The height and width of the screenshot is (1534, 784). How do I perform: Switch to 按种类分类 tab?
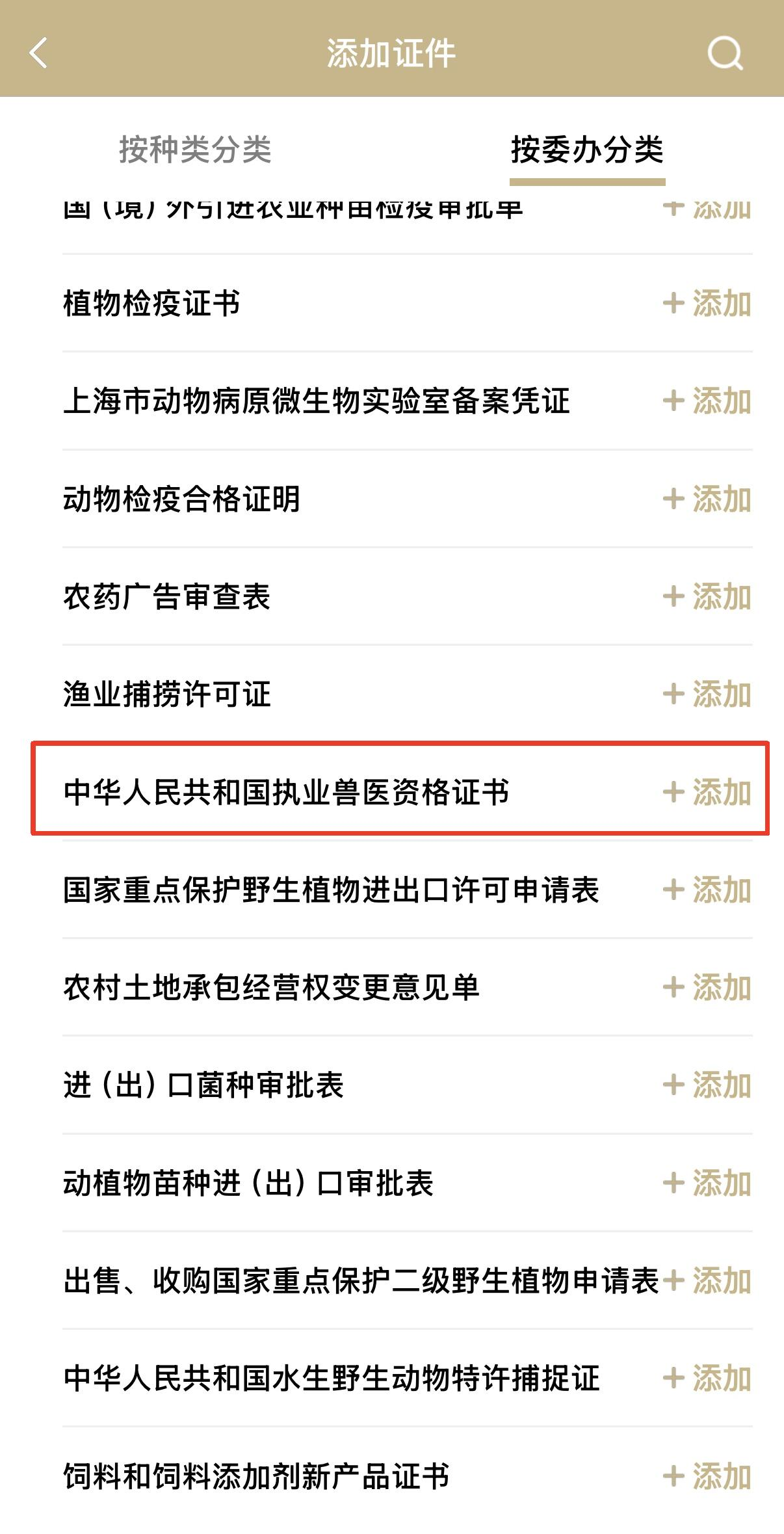(195, 150)
